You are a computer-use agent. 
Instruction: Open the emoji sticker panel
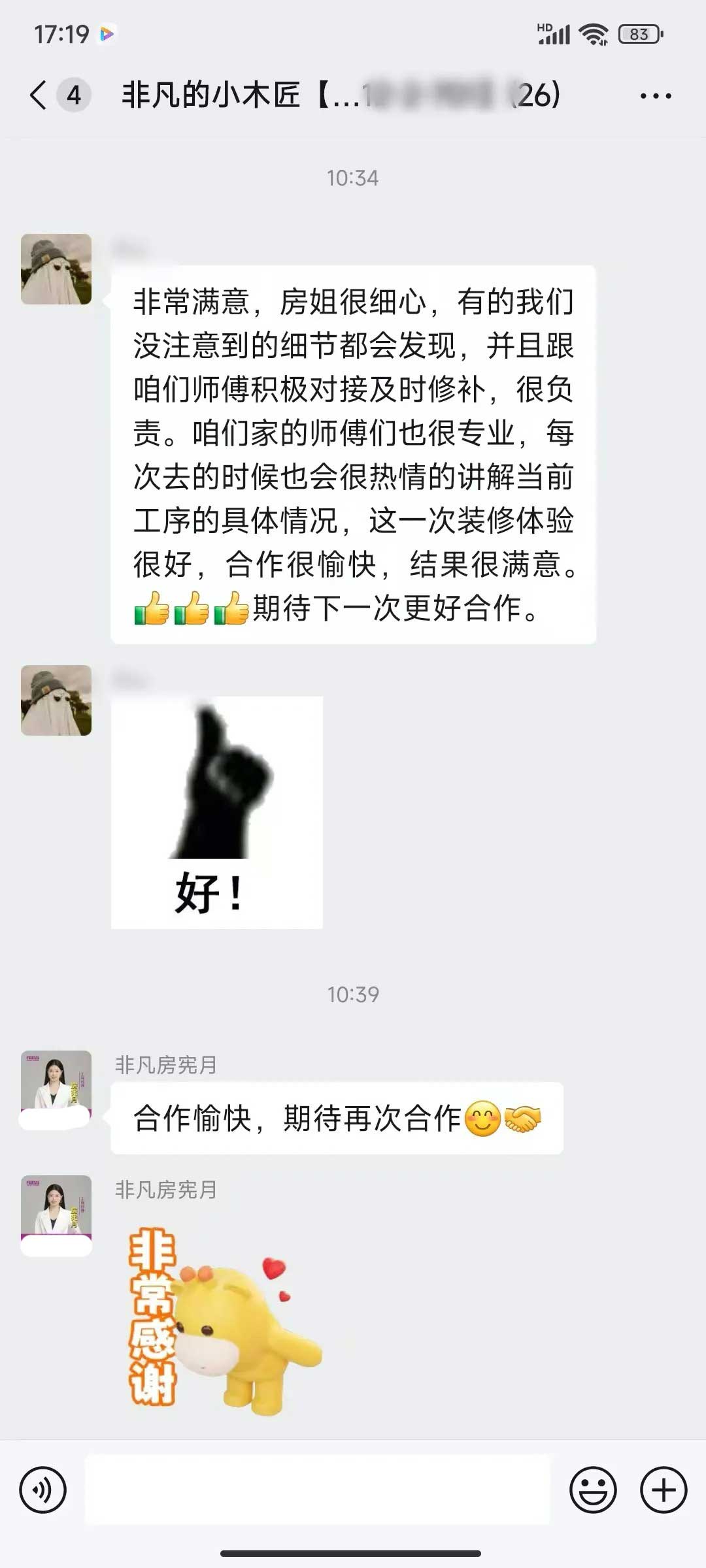[x=593, y=1490]
